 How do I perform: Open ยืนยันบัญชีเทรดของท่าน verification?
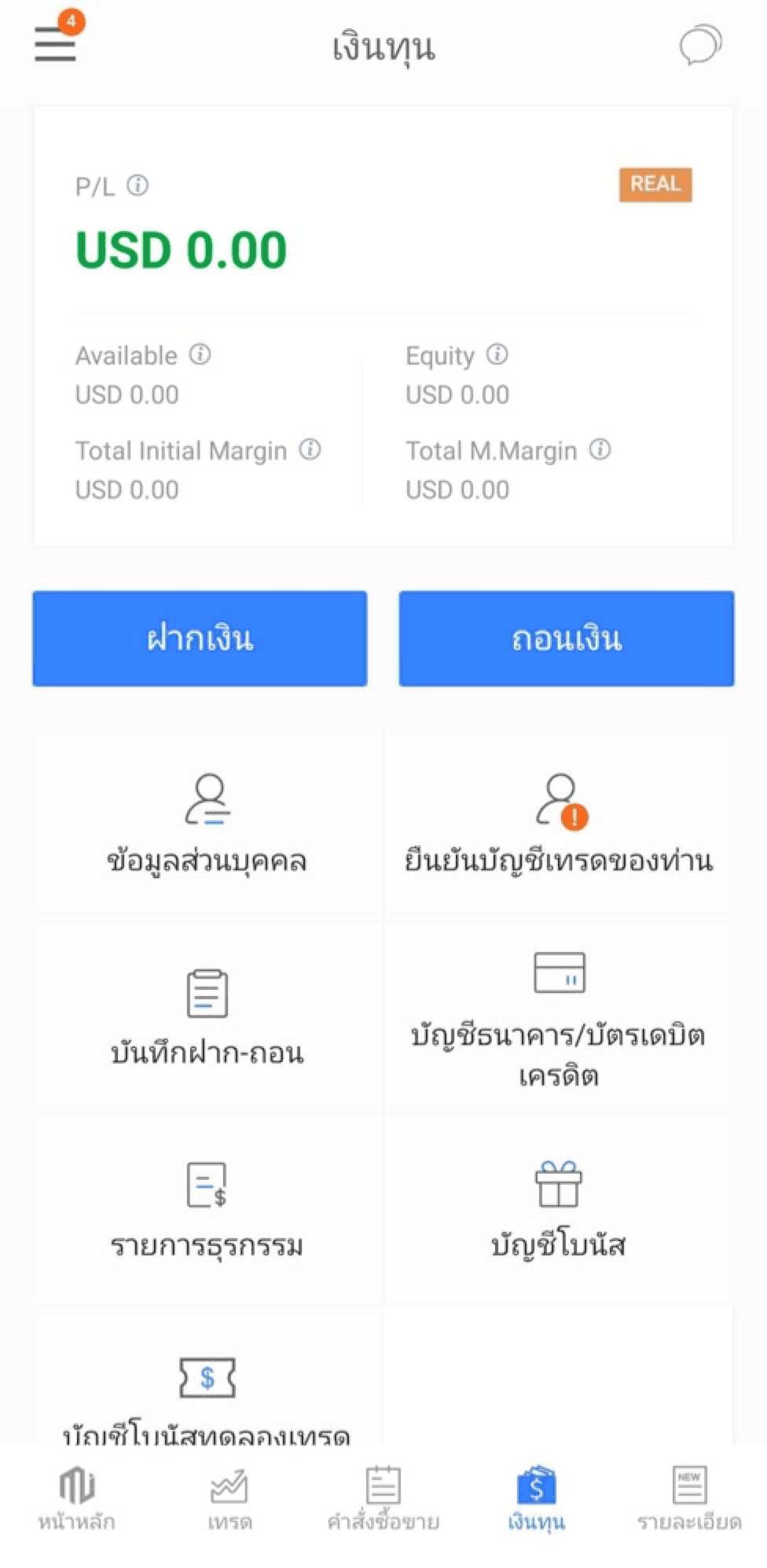(559, 825)
